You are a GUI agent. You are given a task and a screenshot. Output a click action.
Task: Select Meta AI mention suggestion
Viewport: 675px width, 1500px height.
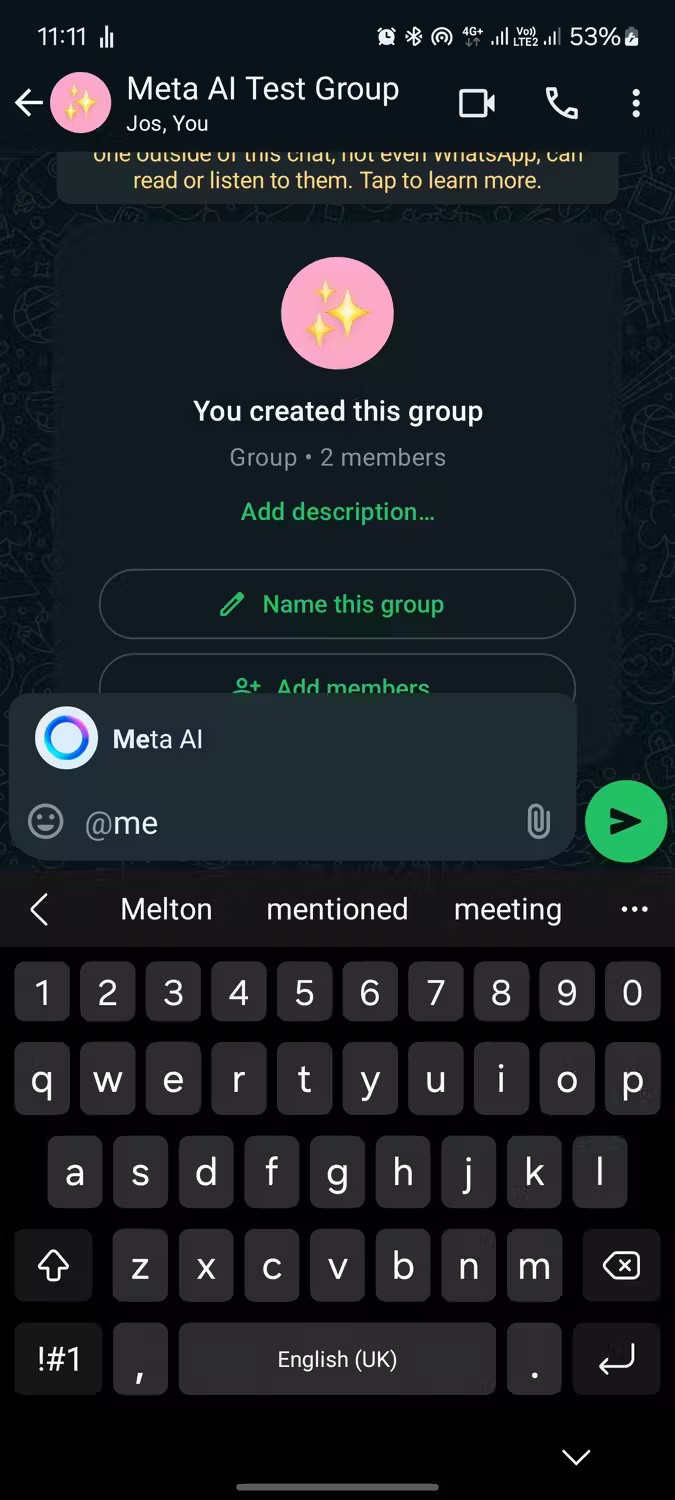pos(292,739)
